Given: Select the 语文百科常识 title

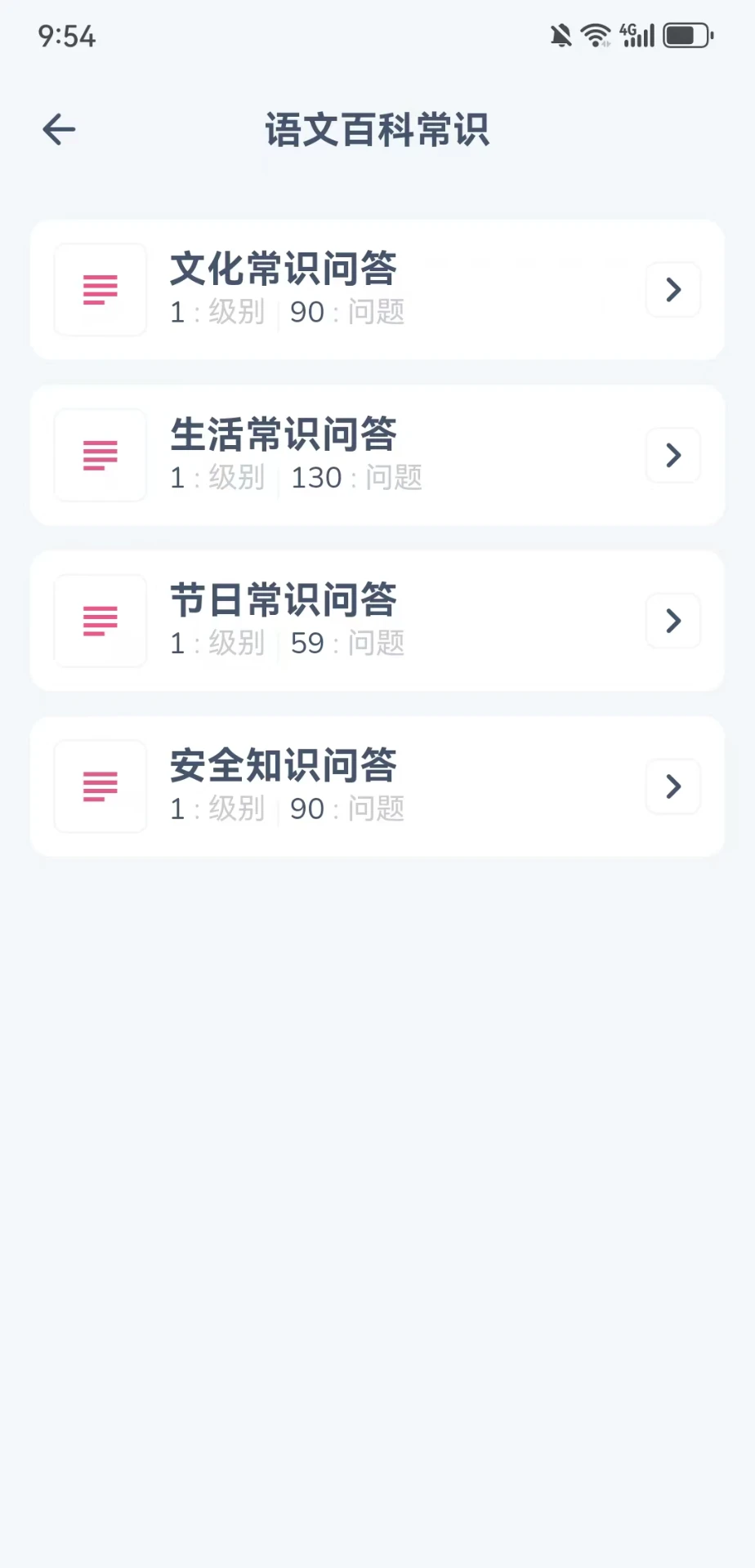Looking at the screenshot, I should [x=377, y=129].
